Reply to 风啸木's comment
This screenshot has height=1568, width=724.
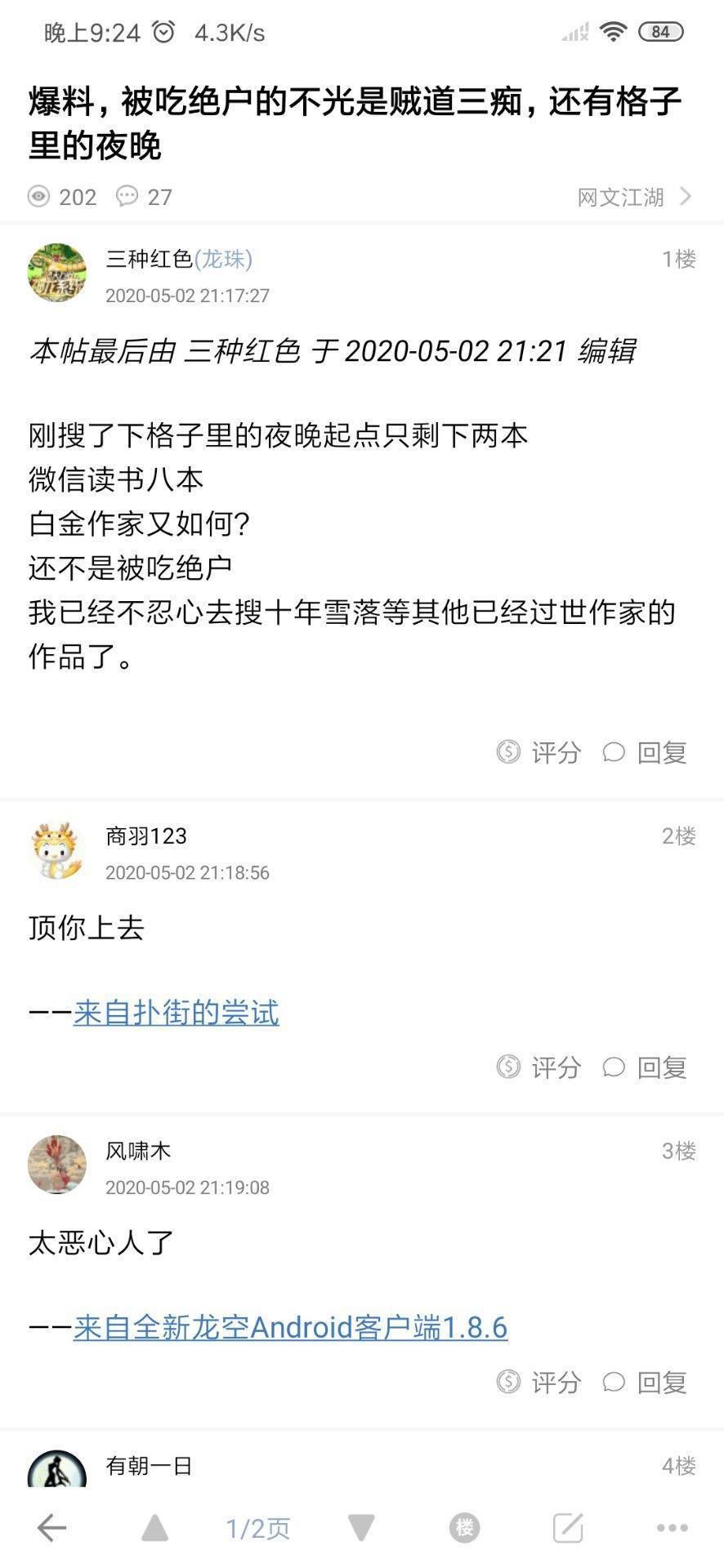click(646, 1382)
